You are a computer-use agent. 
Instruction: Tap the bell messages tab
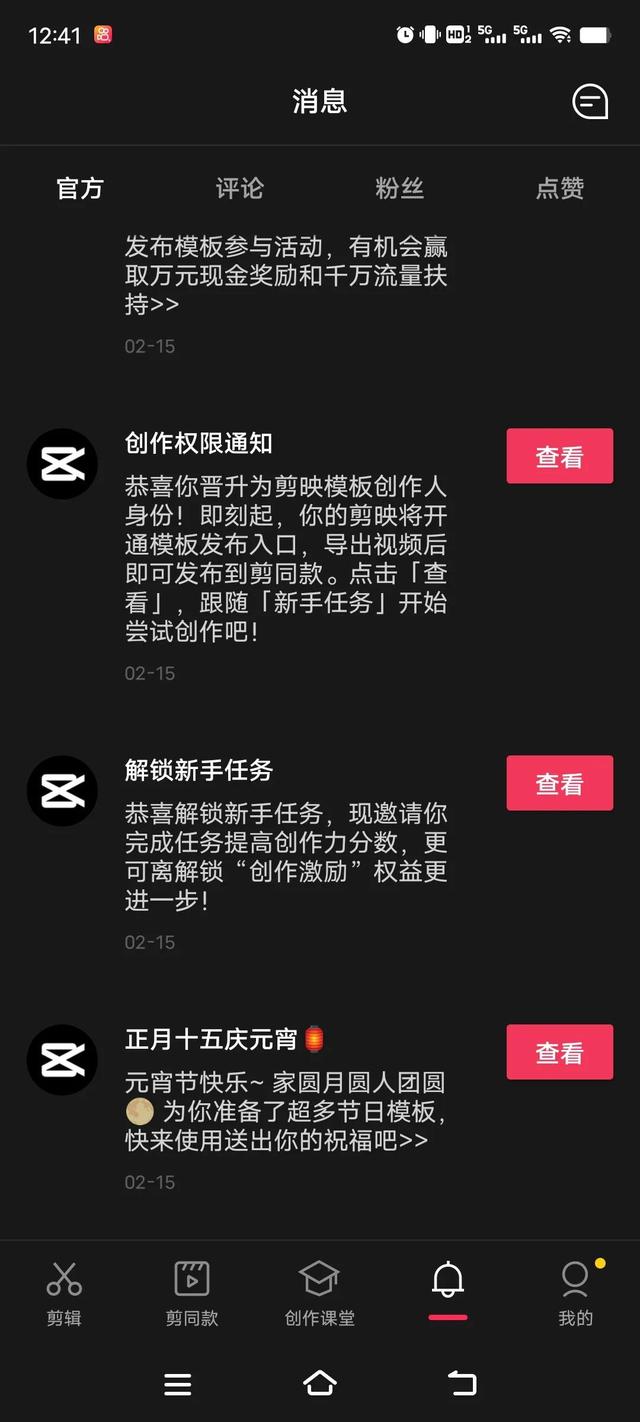click(x=447, y=1284)
